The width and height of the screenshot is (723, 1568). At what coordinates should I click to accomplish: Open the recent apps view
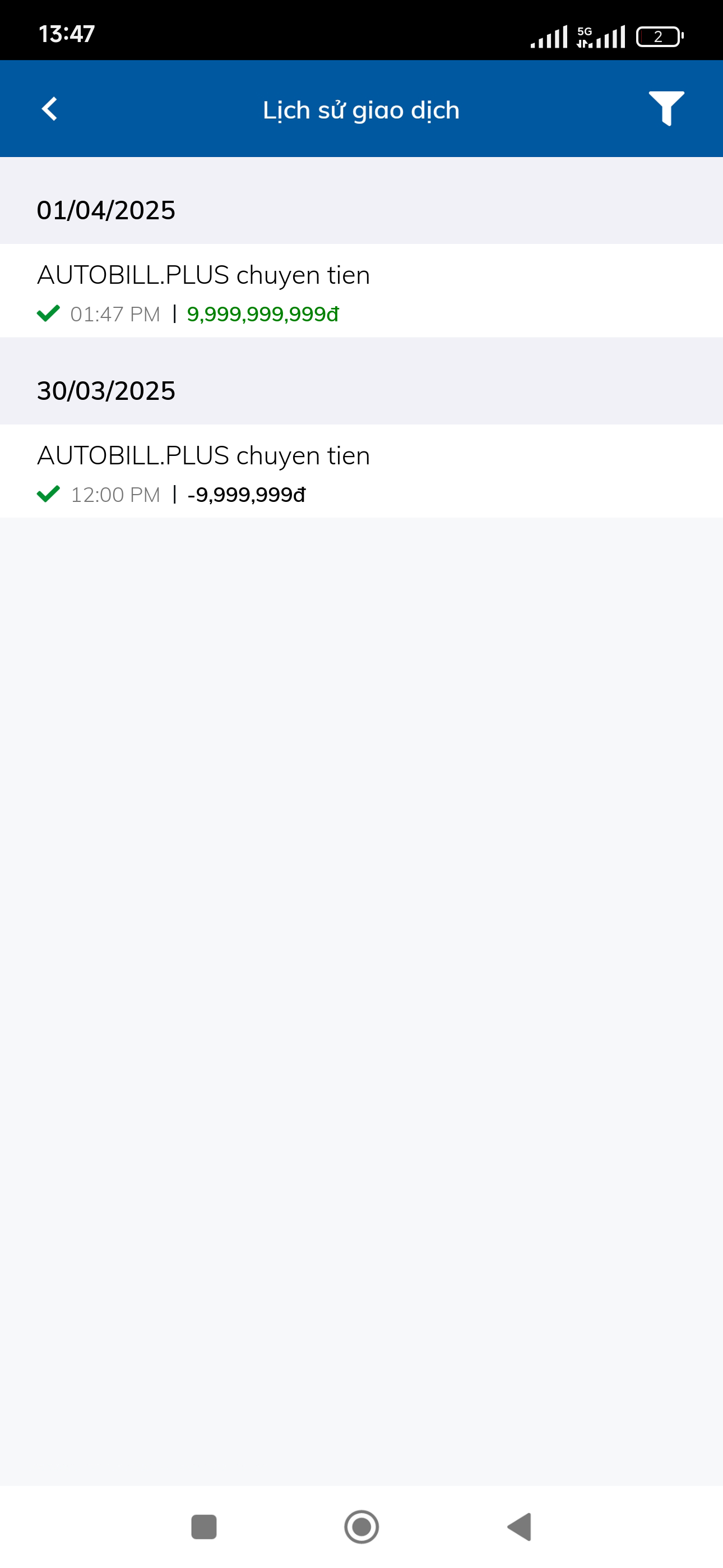point(204,1527)
